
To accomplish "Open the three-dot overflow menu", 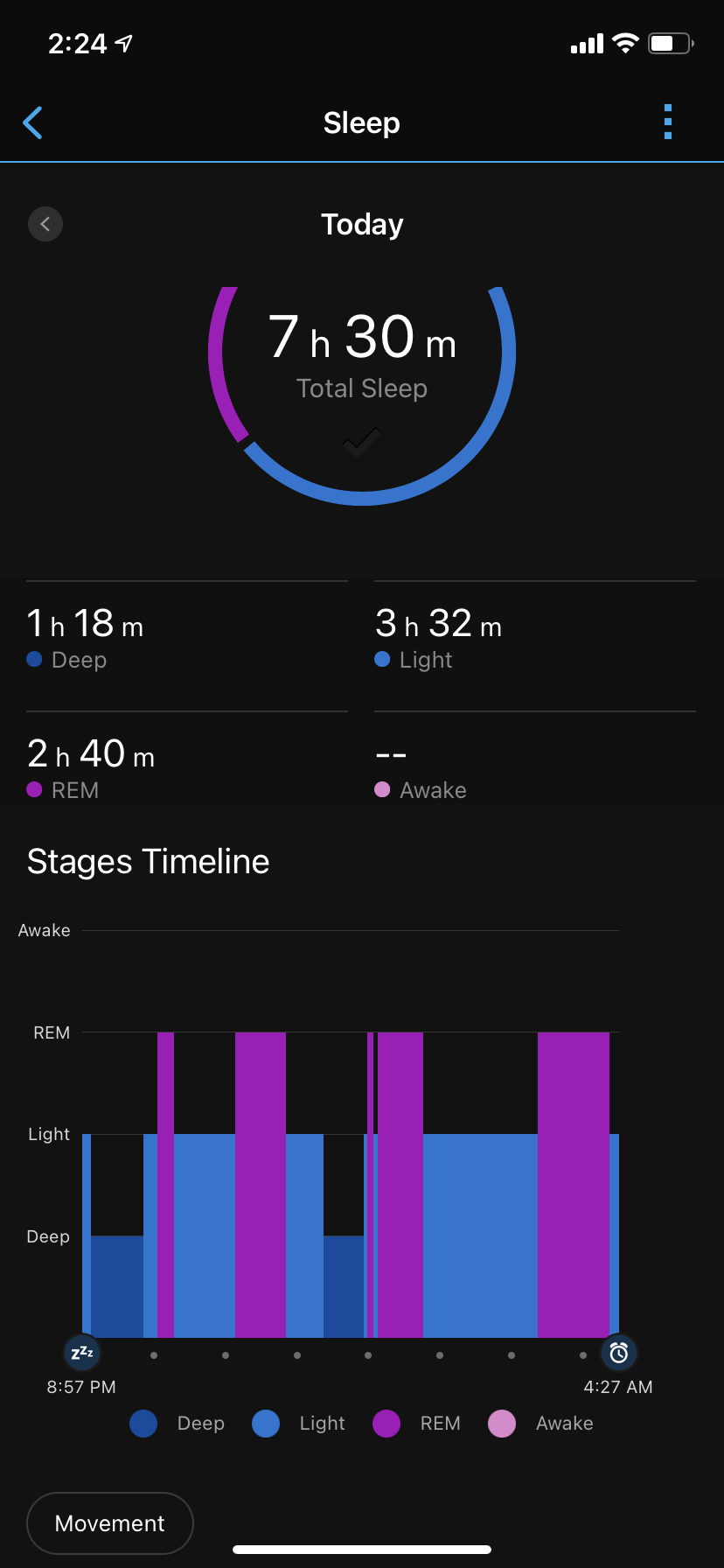I will click(x=668, y=122).
